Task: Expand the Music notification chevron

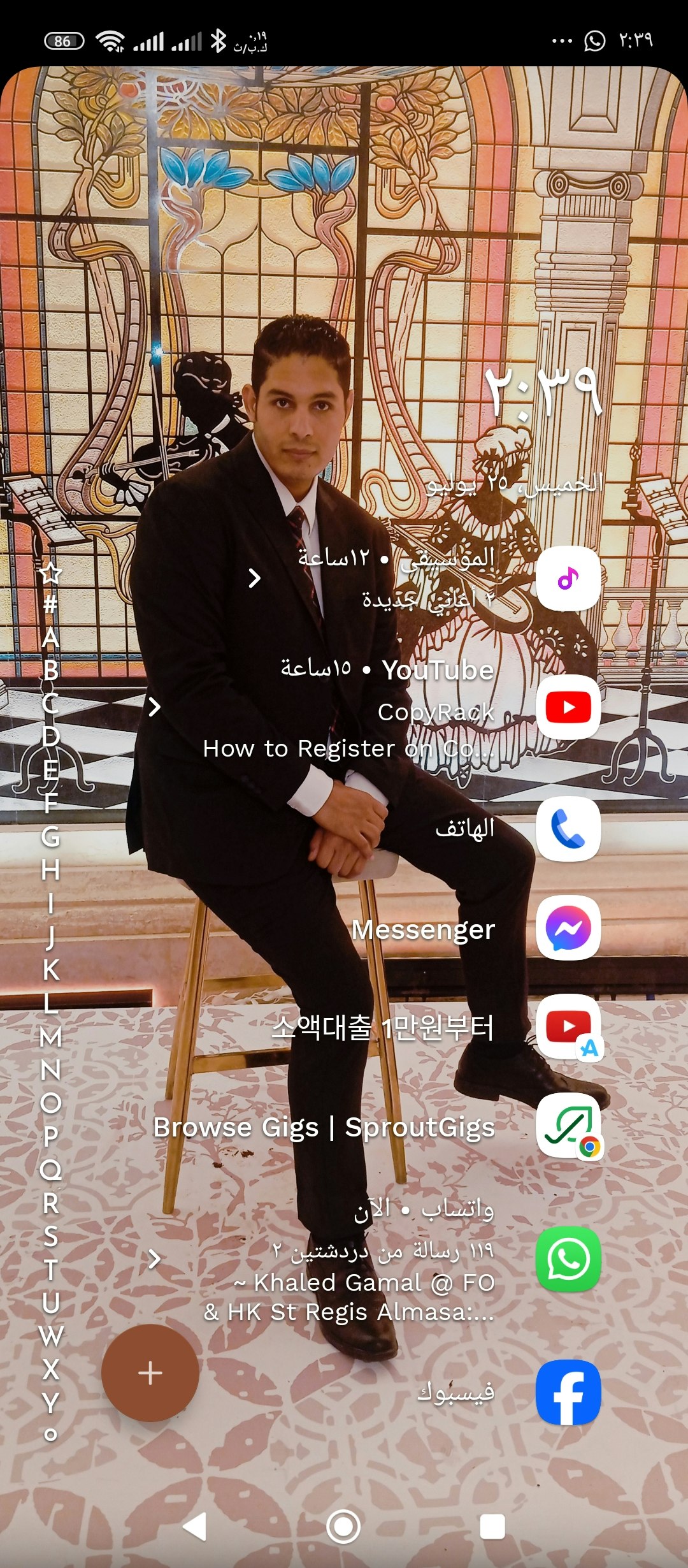Action: (254, 578)
